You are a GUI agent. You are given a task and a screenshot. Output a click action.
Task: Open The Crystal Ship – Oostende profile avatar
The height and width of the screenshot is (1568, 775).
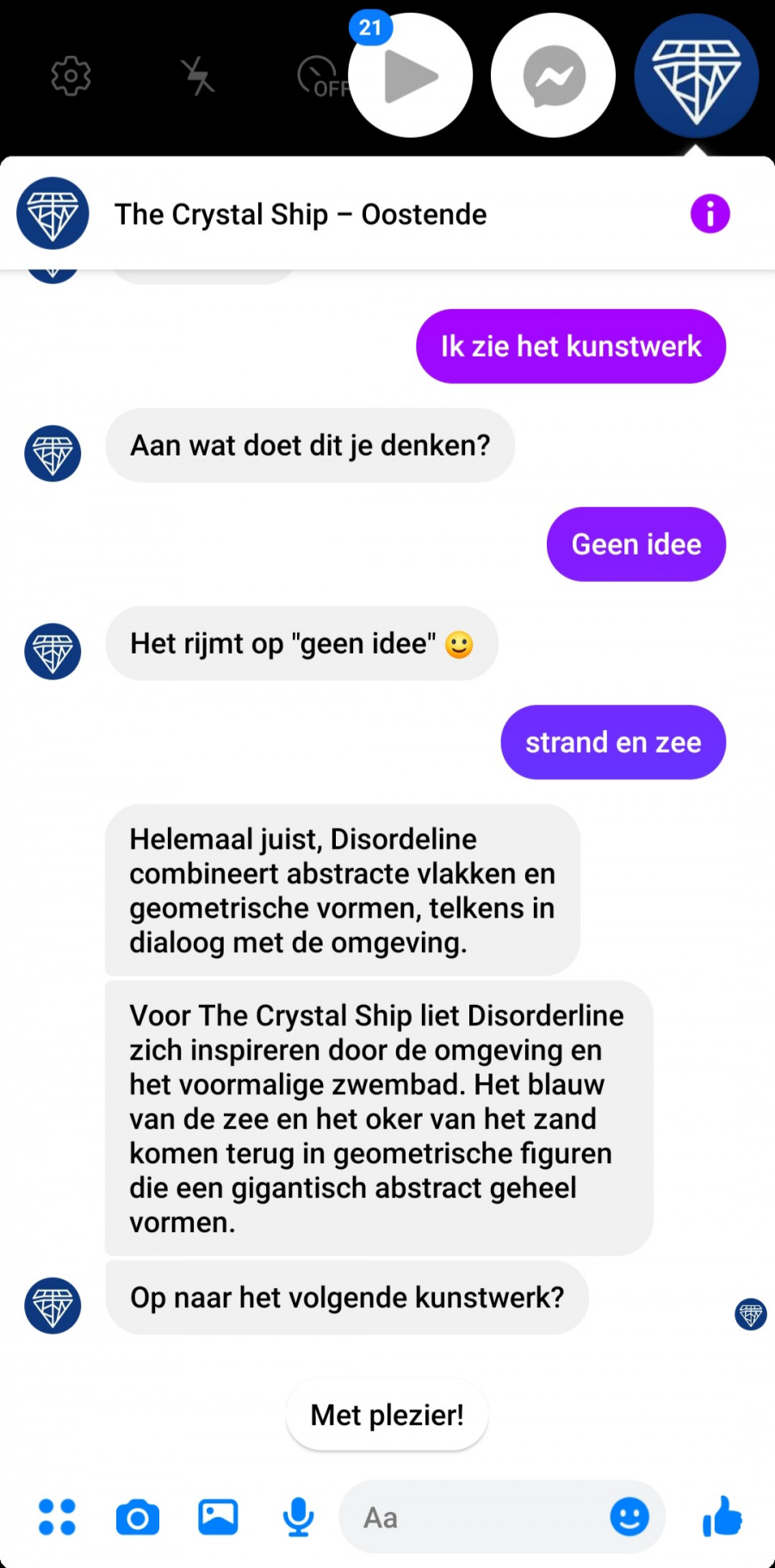pos(53,214)
